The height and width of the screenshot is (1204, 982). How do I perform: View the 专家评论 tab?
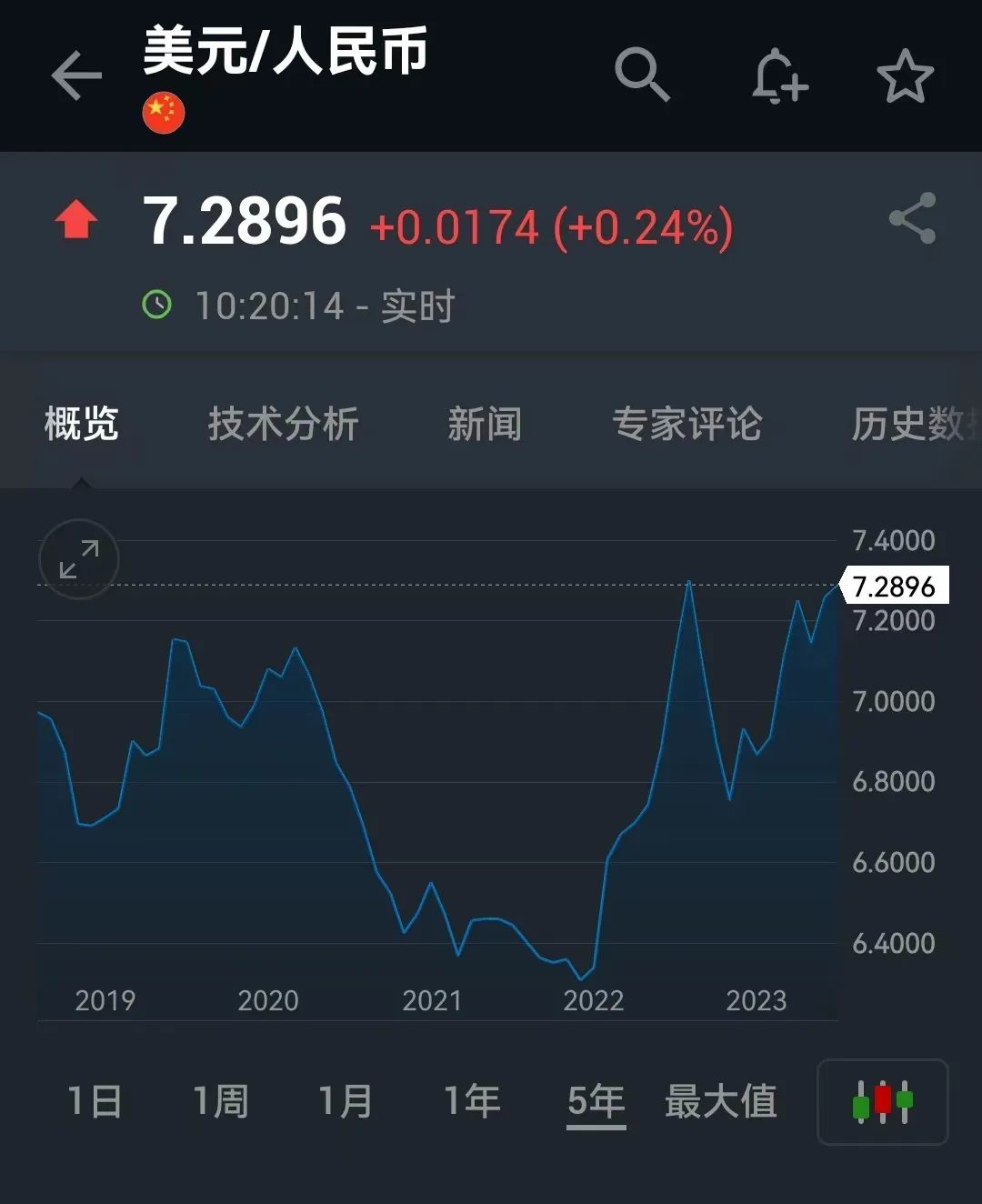pos(686,424)
